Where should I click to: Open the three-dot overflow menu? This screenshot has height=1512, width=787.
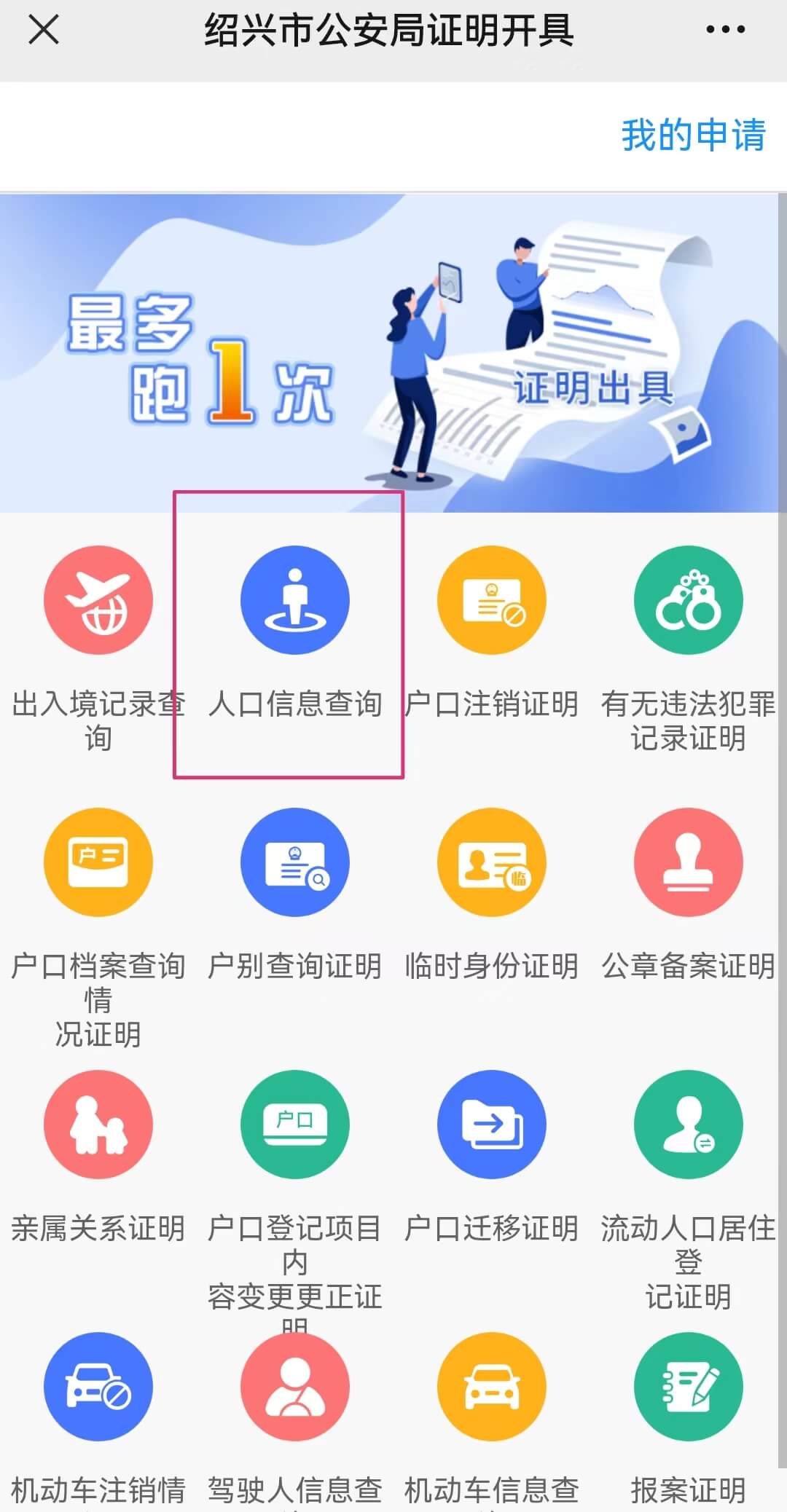coord(725,30)
